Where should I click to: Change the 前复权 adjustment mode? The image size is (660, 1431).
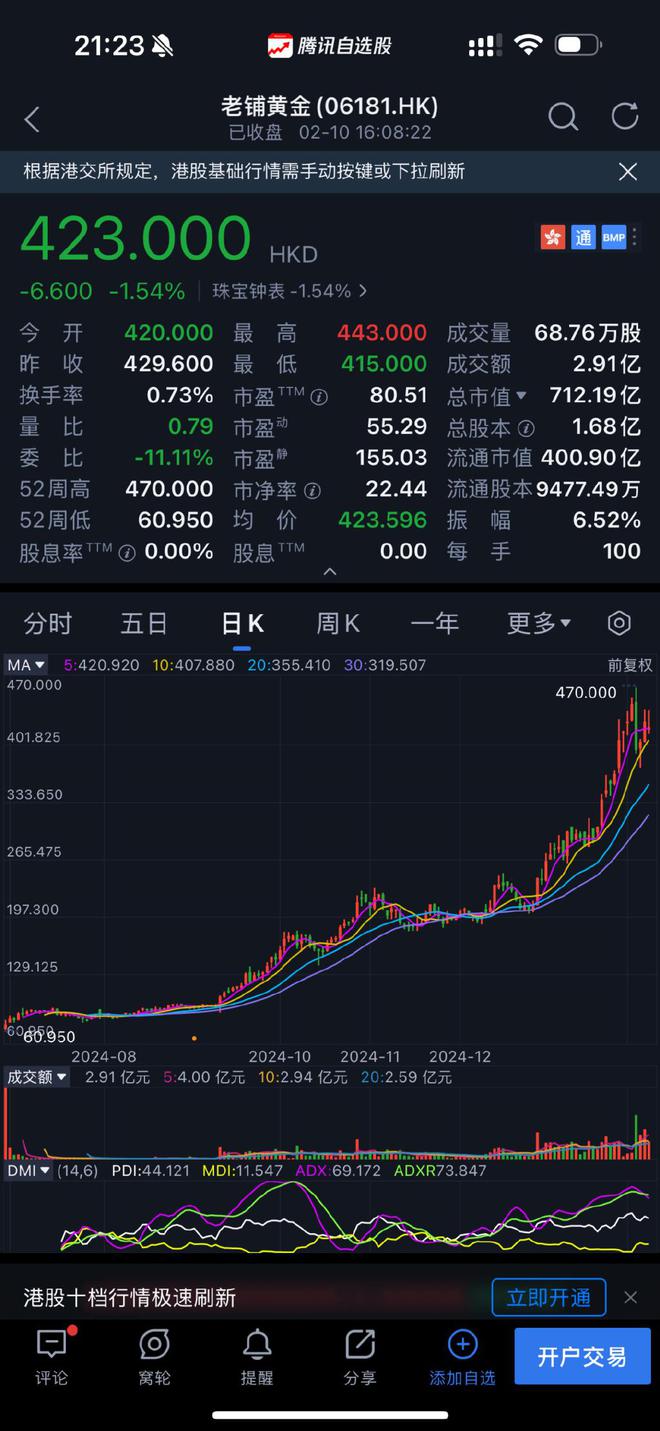(x=630, y=665)
